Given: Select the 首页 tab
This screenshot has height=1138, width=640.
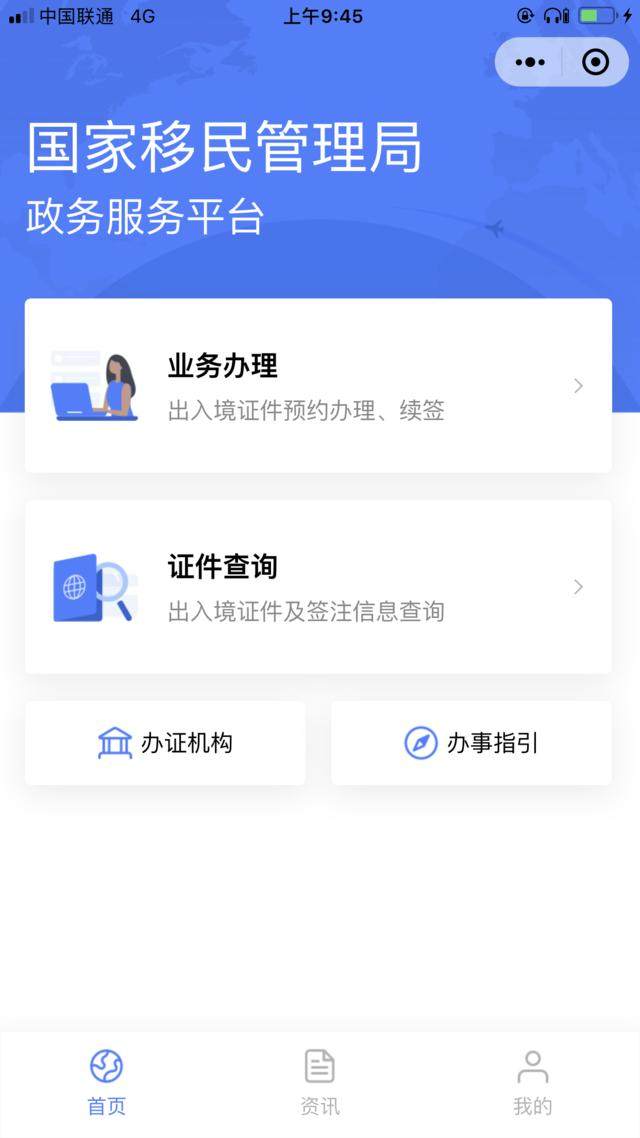Looking at the screenshot, I should 107,1081.
